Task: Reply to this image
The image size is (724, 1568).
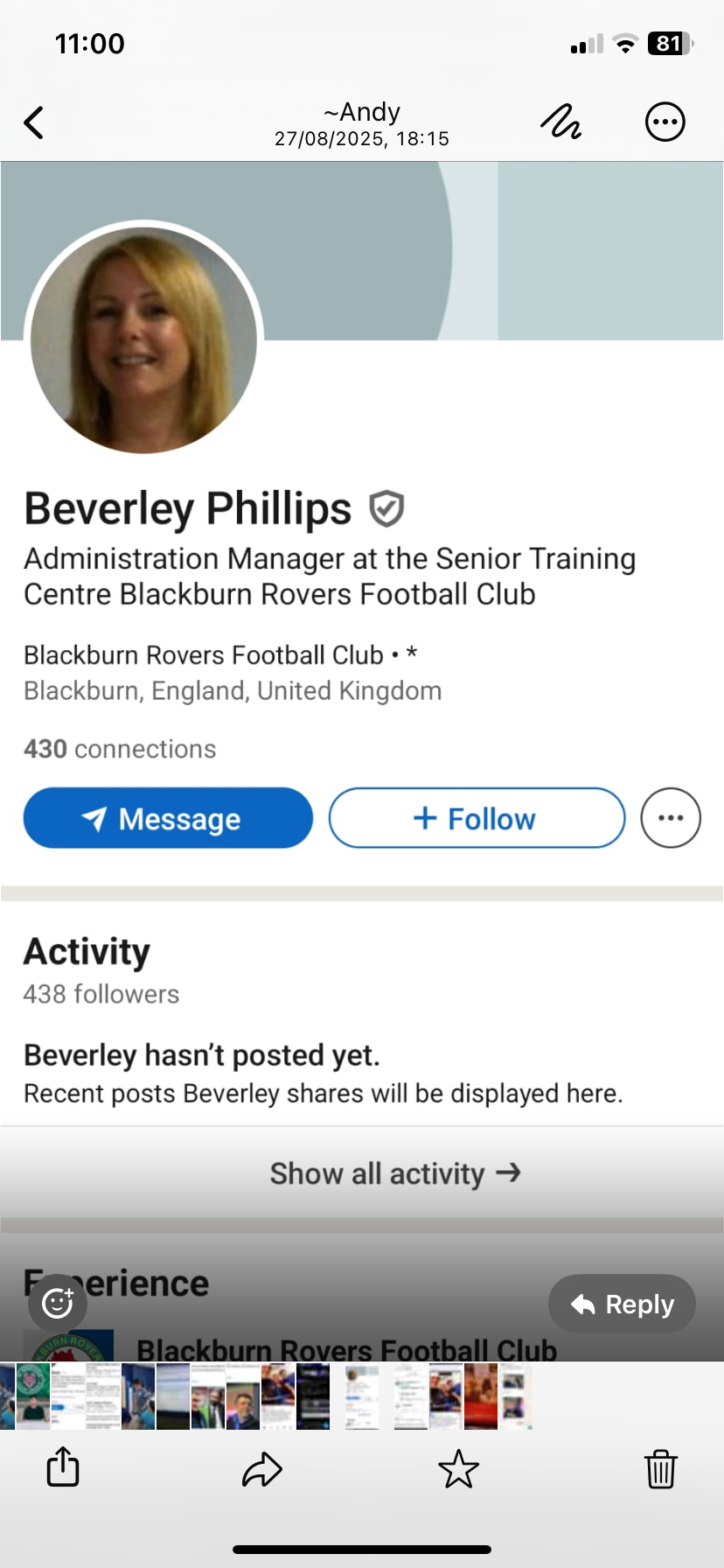Action: point(622,1304)
